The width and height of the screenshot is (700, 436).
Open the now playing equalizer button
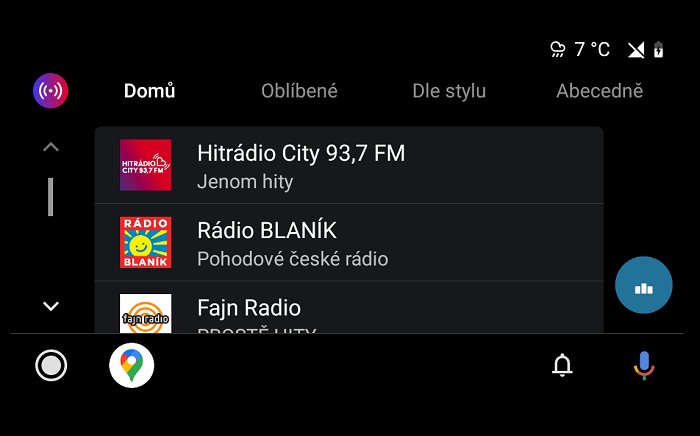[644, 286]
